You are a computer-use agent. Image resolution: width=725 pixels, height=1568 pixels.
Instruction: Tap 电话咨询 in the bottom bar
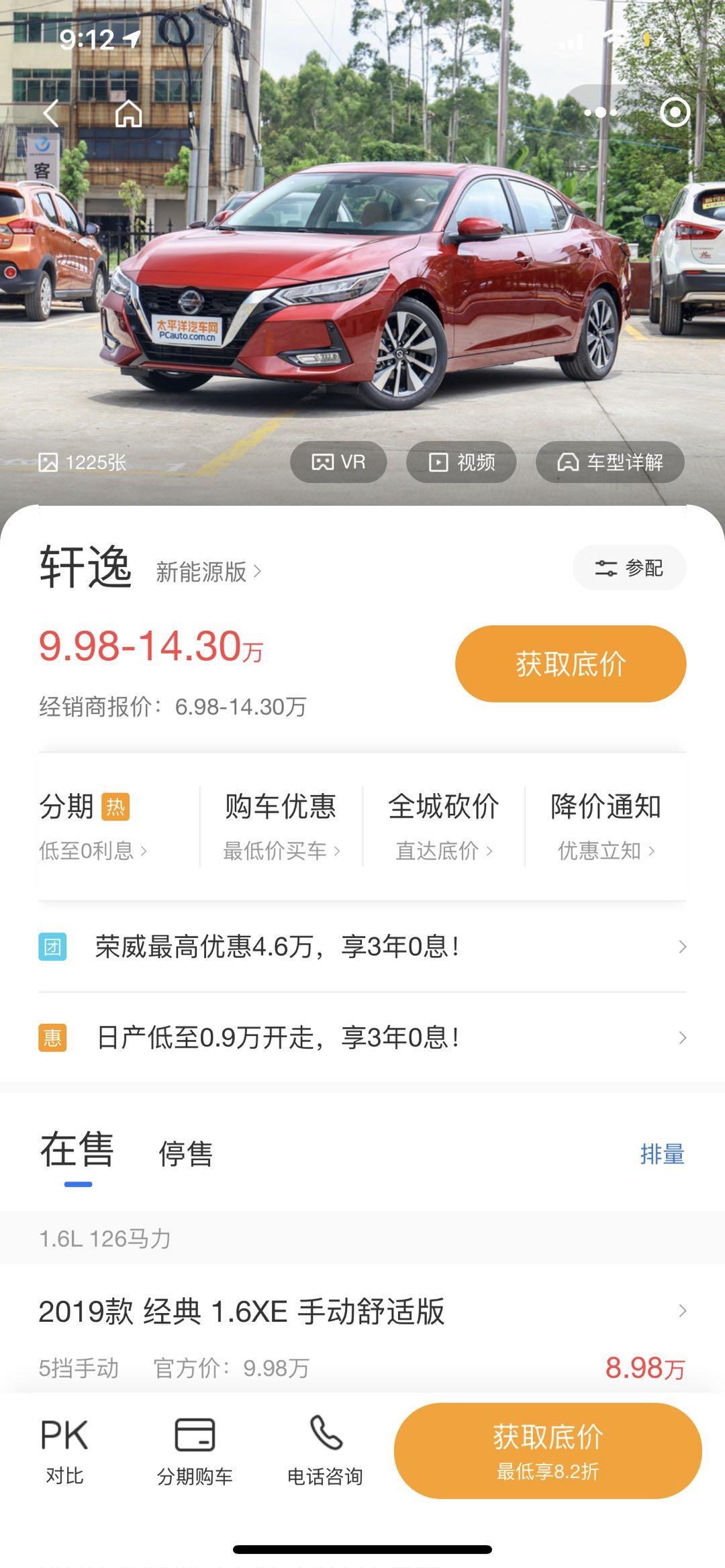click(x=326, y=1451)
